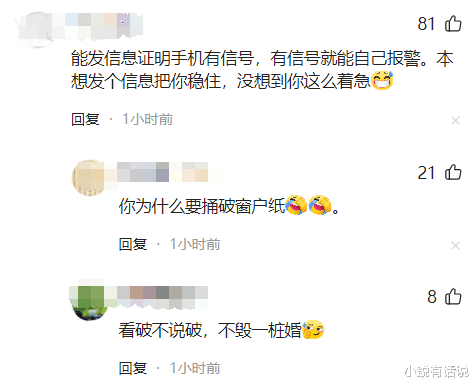Like the comment about 捅破窗户纸

click(x=453, y=173)
